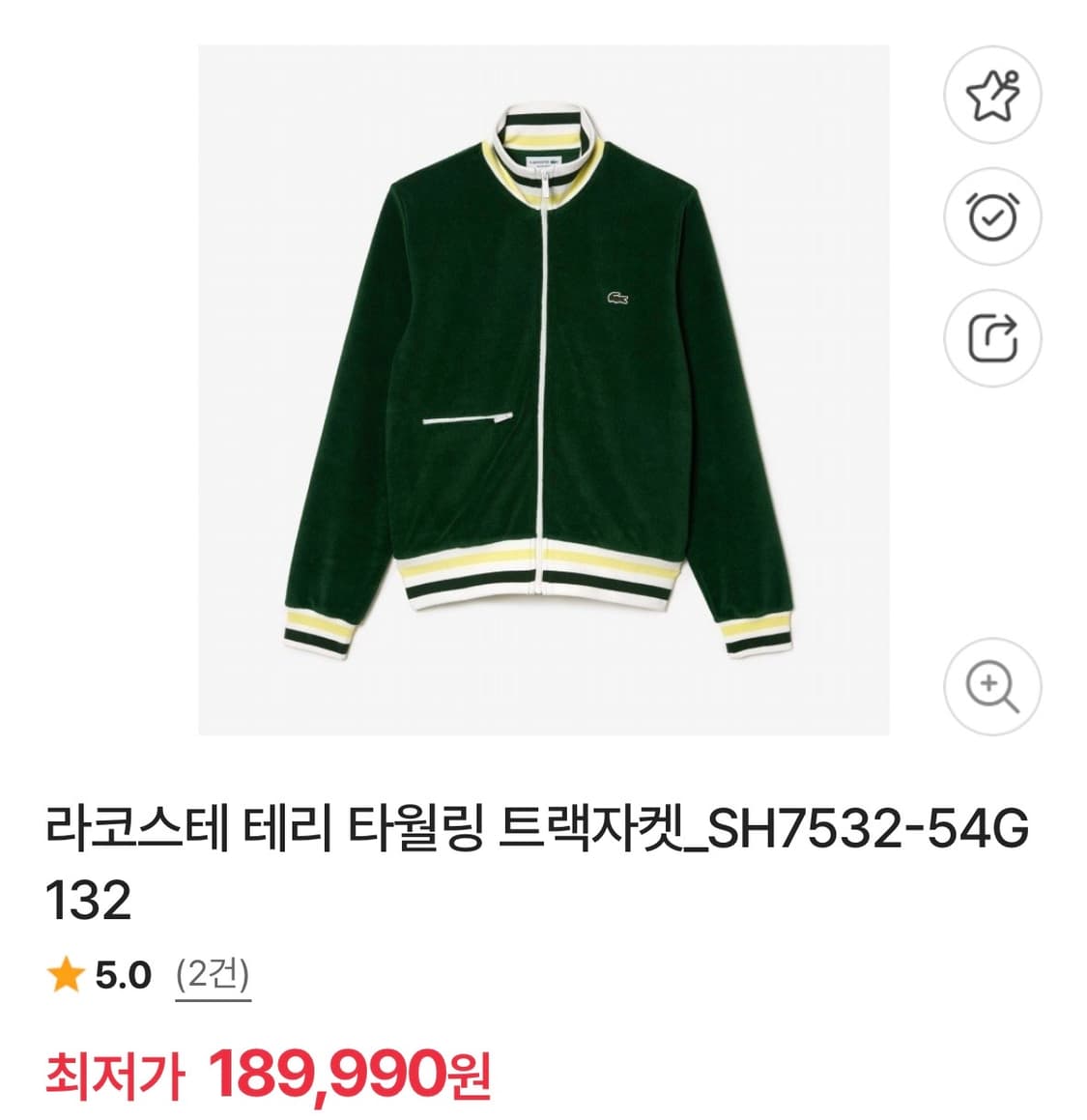Open the 2 reviews link (2건)
Screen dimensions: 1087x1120
click(x=213, y=976)
